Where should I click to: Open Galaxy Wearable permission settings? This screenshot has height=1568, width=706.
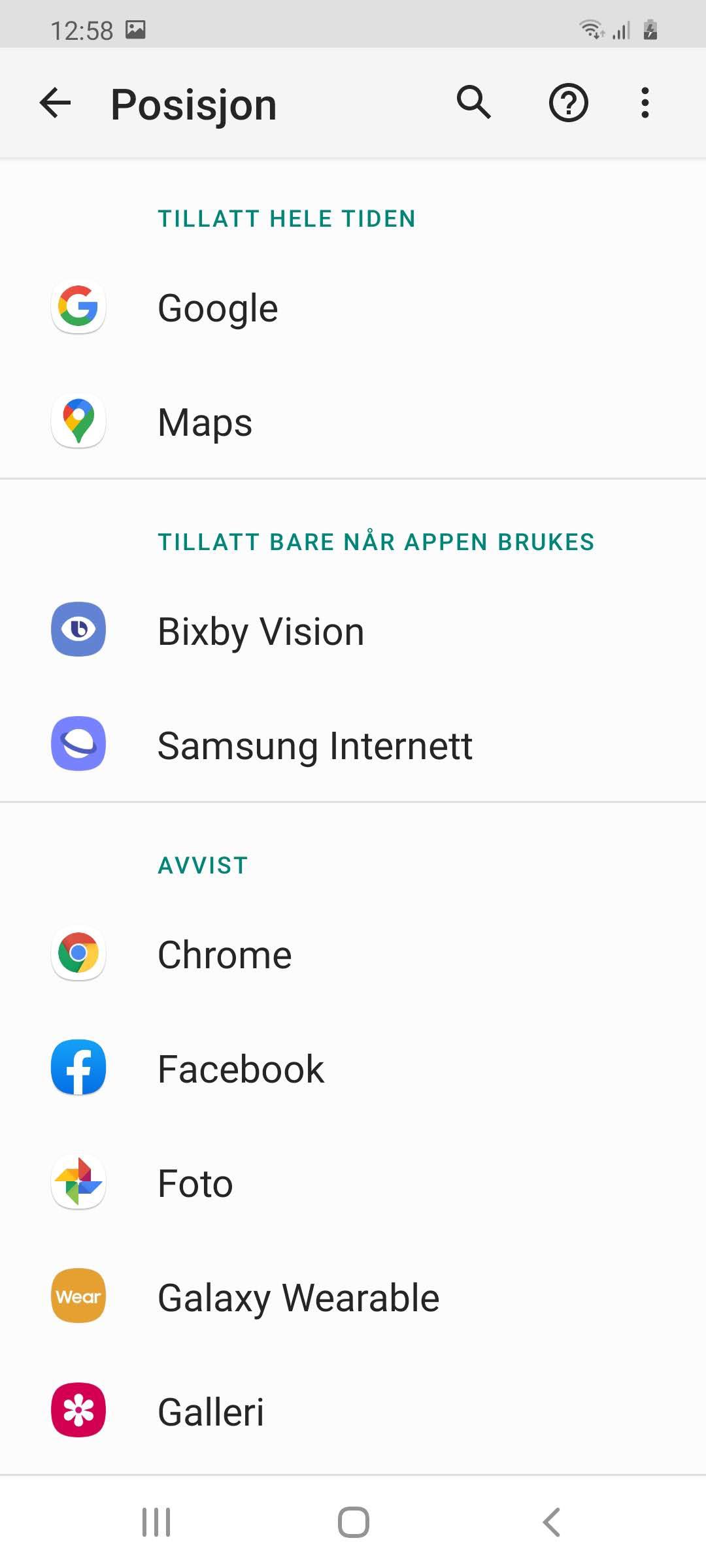click(353, 1298)
